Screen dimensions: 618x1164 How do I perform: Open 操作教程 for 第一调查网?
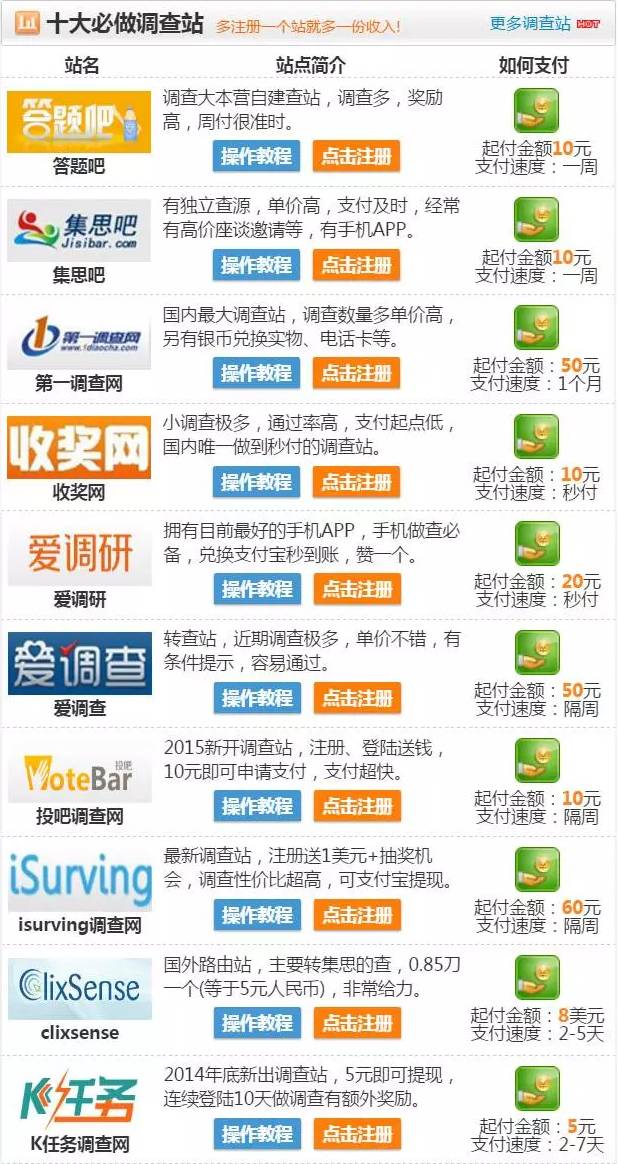click(x=256, y=373)
